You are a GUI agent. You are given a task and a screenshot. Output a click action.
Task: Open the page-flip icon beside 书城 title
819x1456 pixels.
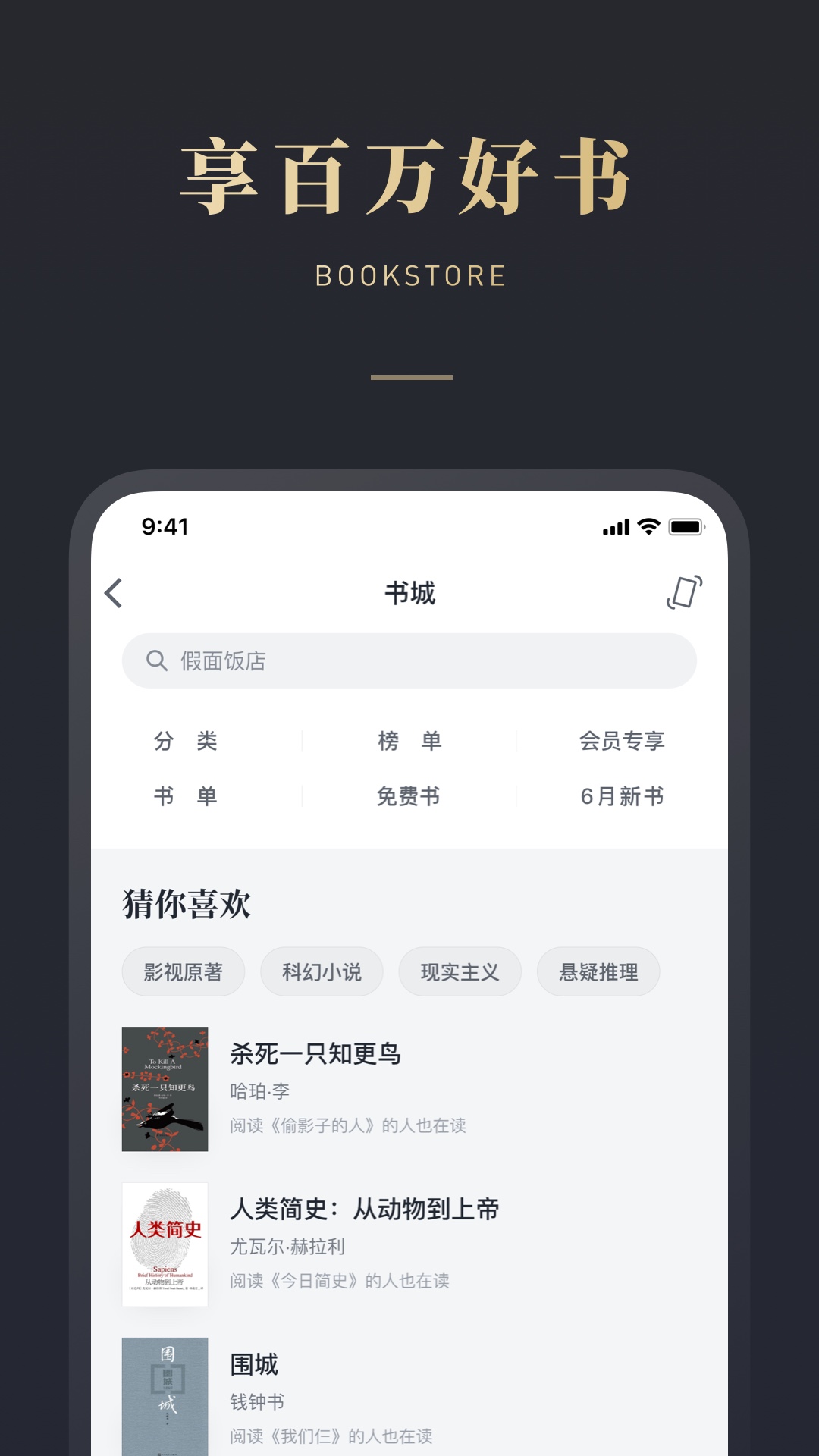point(682,594)
